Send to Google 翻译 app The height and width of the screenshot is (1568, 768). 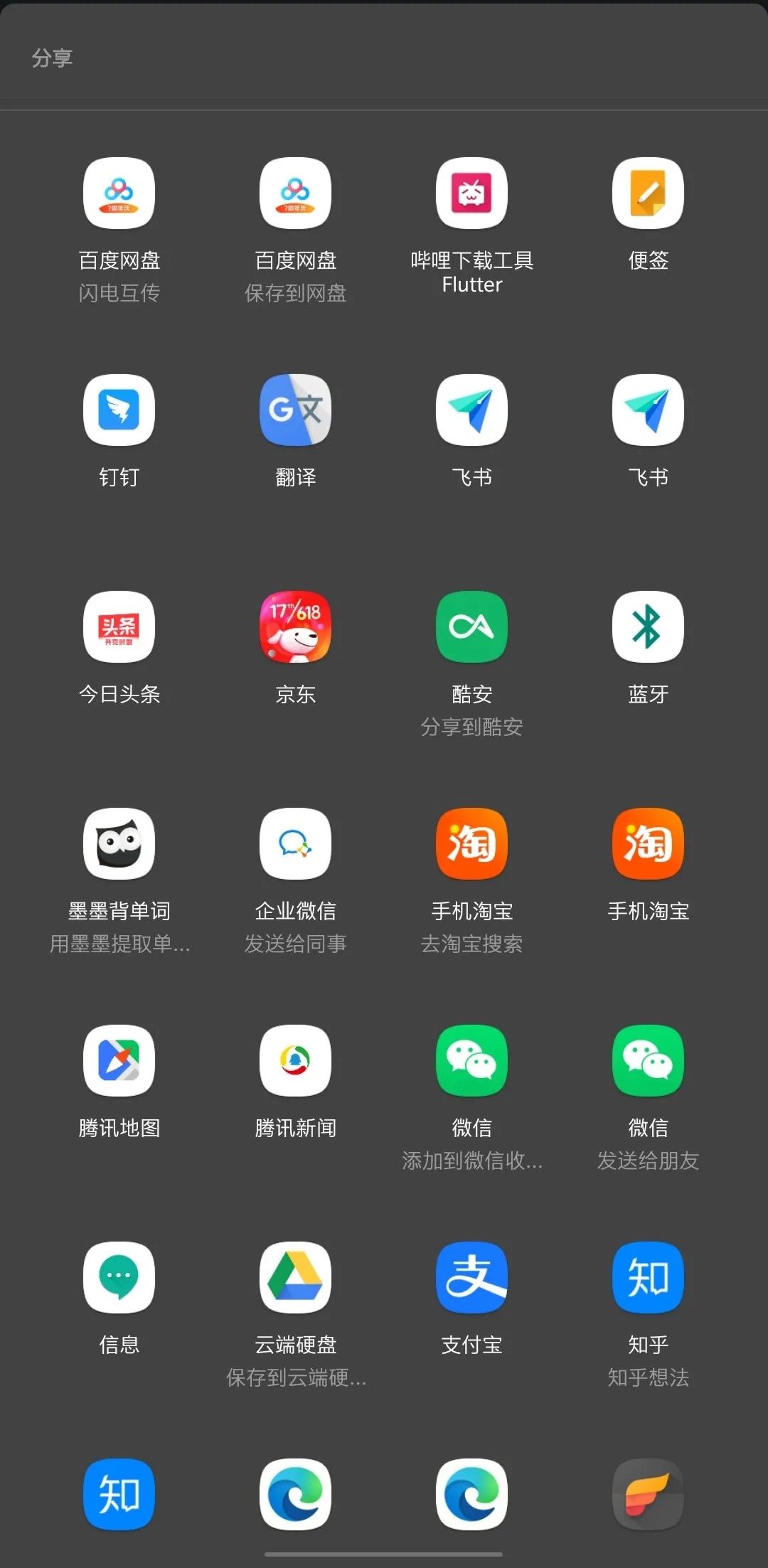(x=295, y=410)
